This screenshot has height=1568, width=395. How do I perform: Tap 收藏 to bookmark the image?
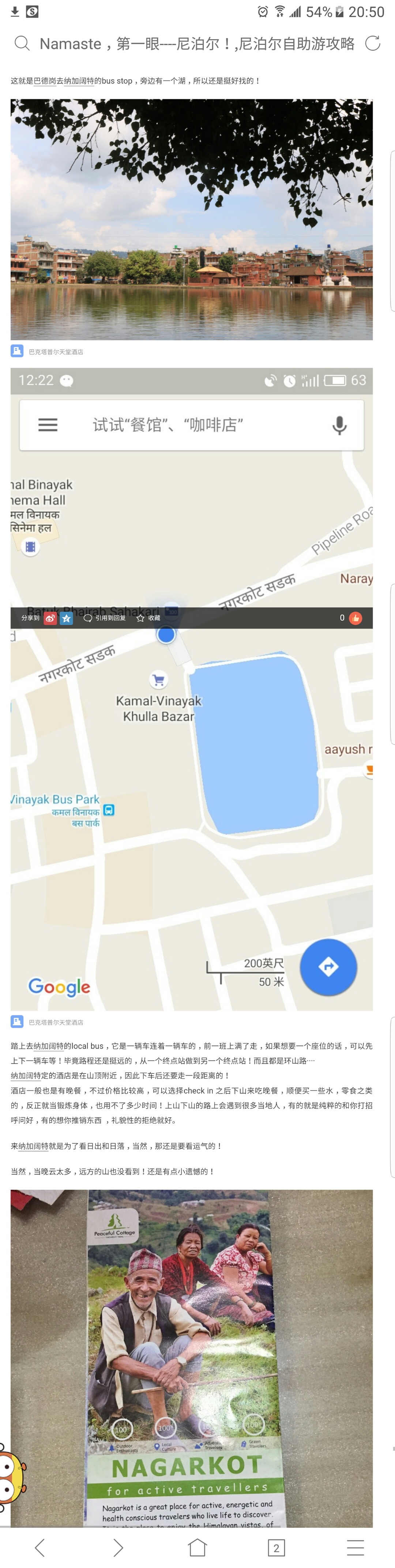point(148,618)
